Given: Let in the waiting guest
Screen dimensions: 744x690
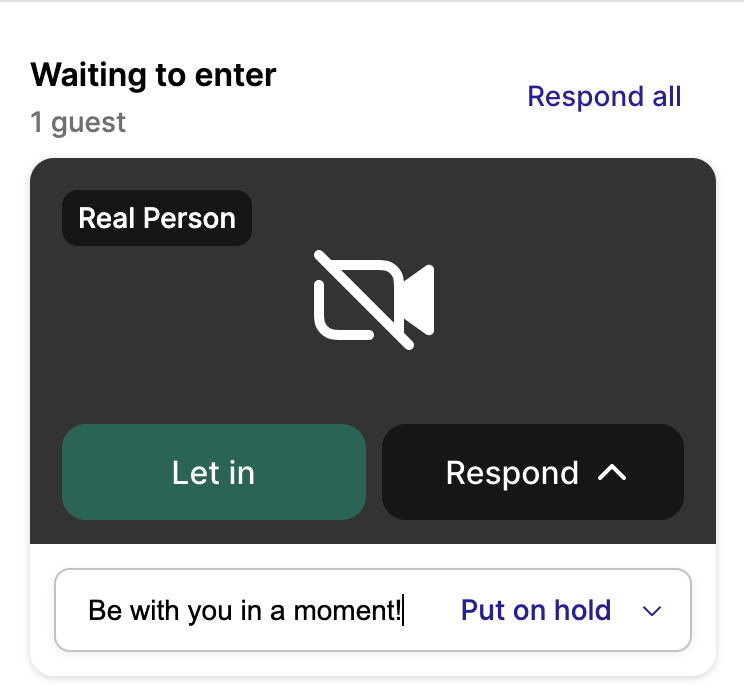Looking at the screenshot, I should point(213,472).
